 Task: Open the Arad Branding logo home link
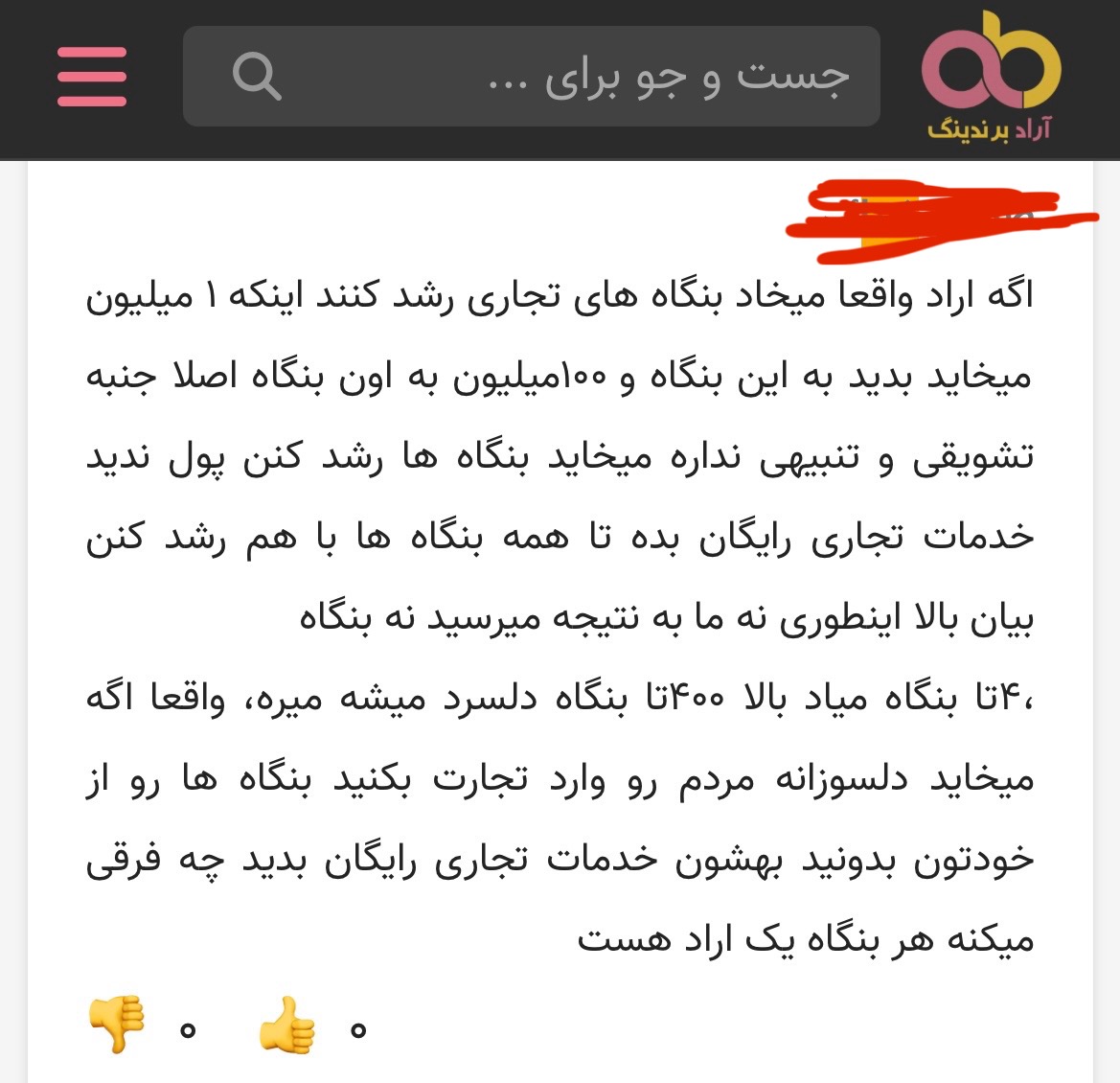(991, 79)
